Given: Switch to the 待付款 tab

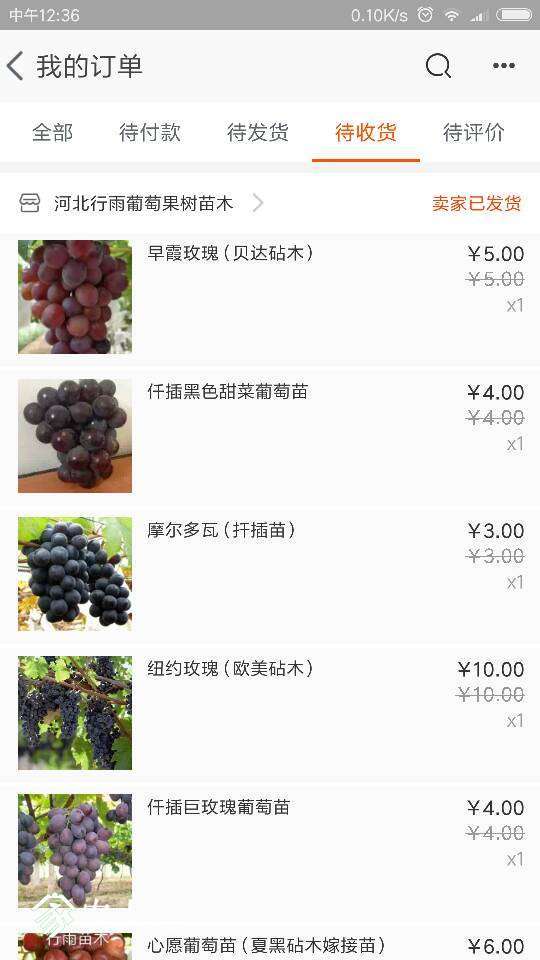Looking at the screenshot, I should click(150, 132).
